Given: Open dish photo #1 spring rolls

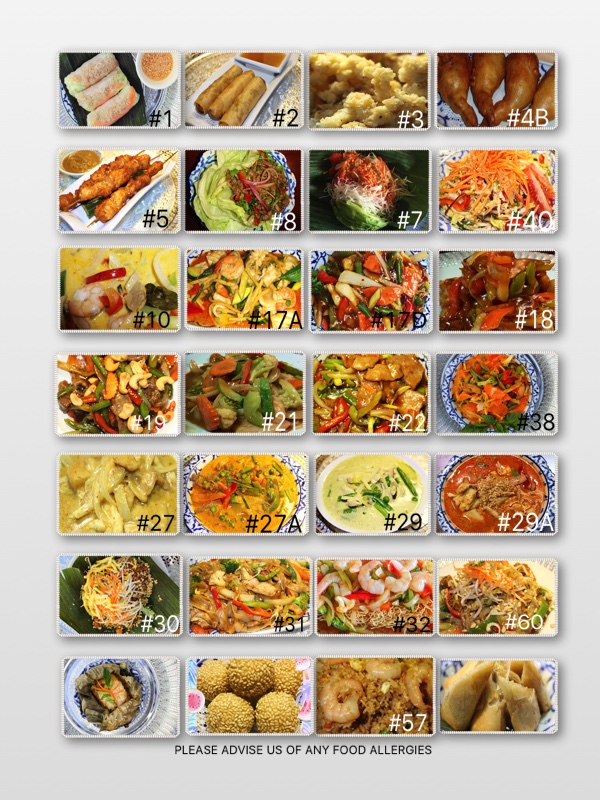Looking at the screenshot, I should click(x=119, y=90).
